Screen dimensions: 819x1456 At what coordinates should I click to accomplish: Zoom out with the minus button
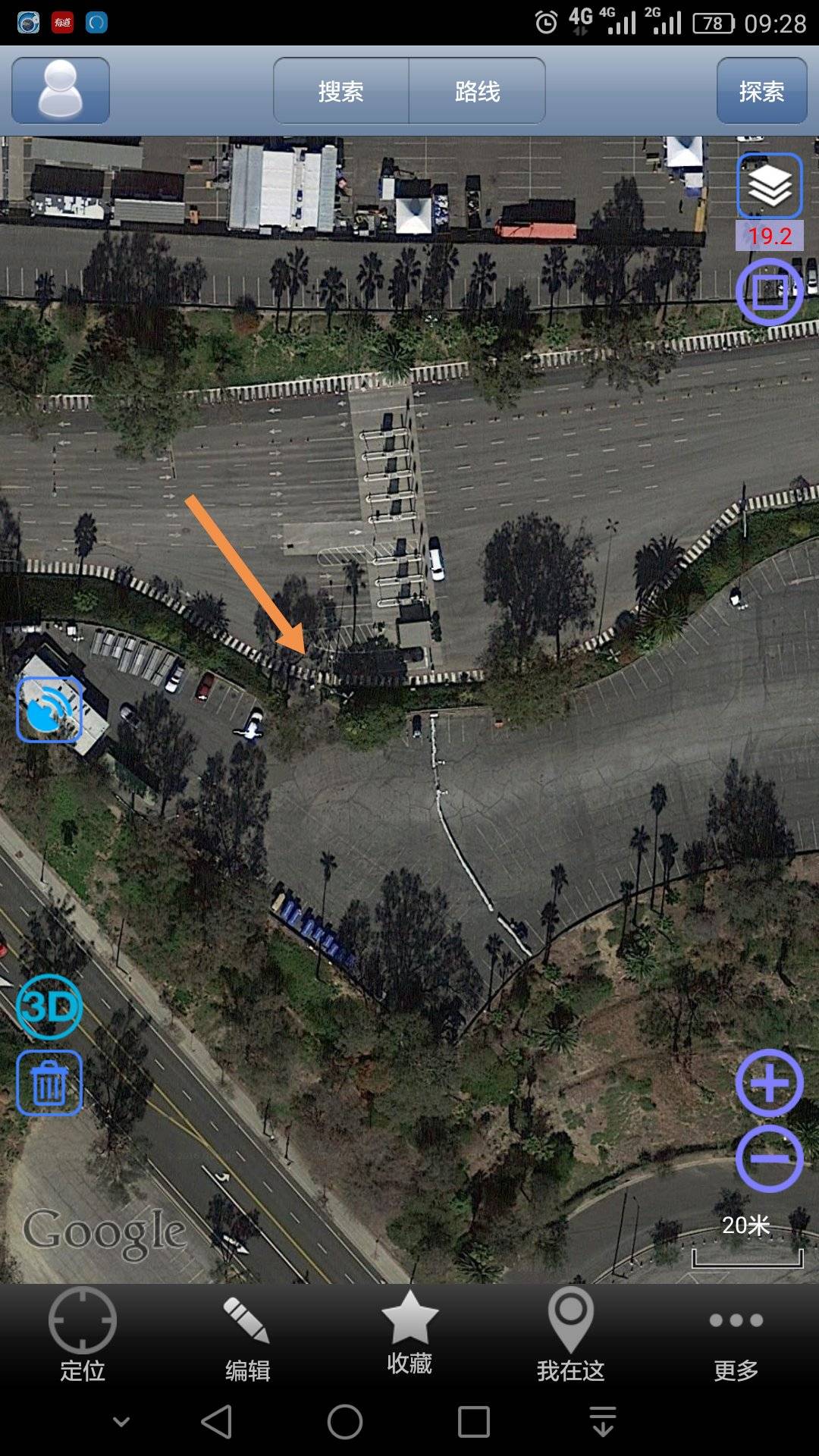pyautogui.click(x=770, y=1159)
